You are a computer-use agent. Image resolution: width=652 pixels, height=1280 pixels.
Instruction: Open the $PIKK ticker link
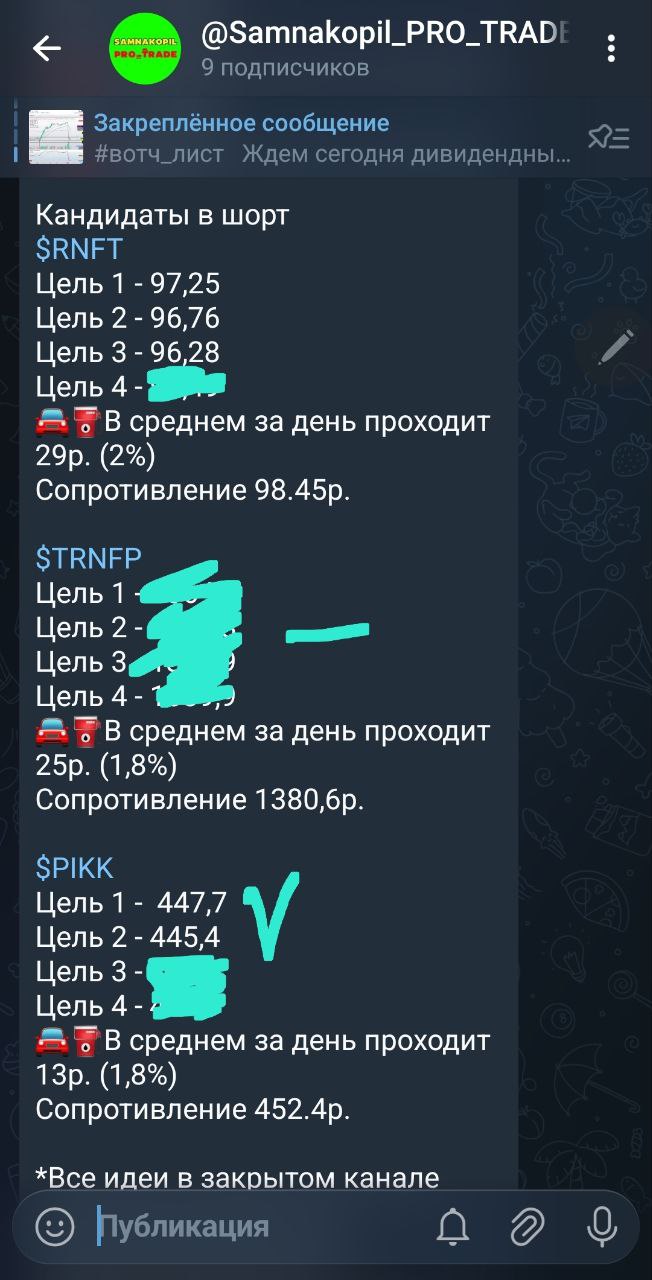click(75, 868)
